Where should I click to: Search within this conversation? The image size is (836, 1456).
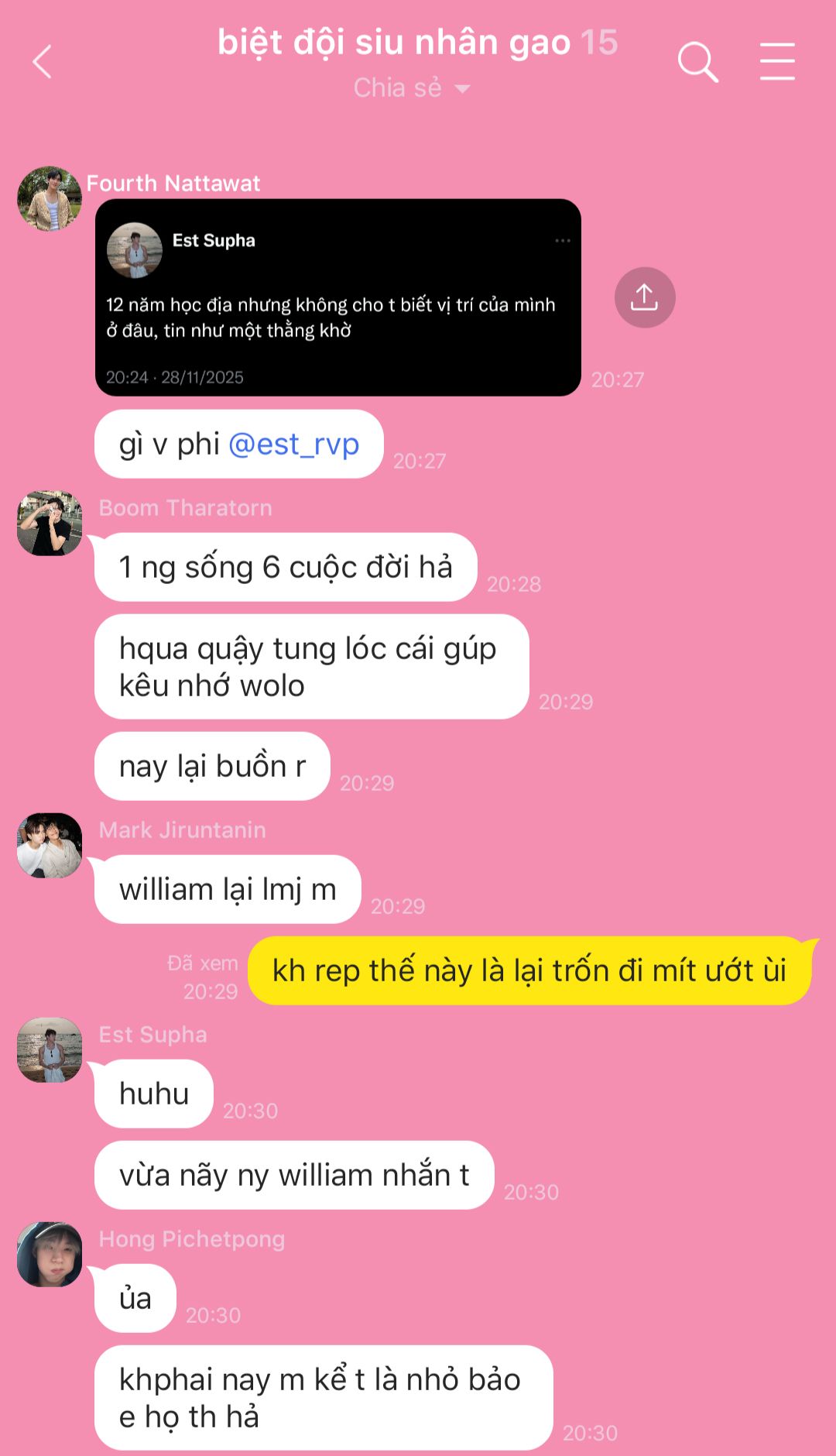(x=697, y=61)
